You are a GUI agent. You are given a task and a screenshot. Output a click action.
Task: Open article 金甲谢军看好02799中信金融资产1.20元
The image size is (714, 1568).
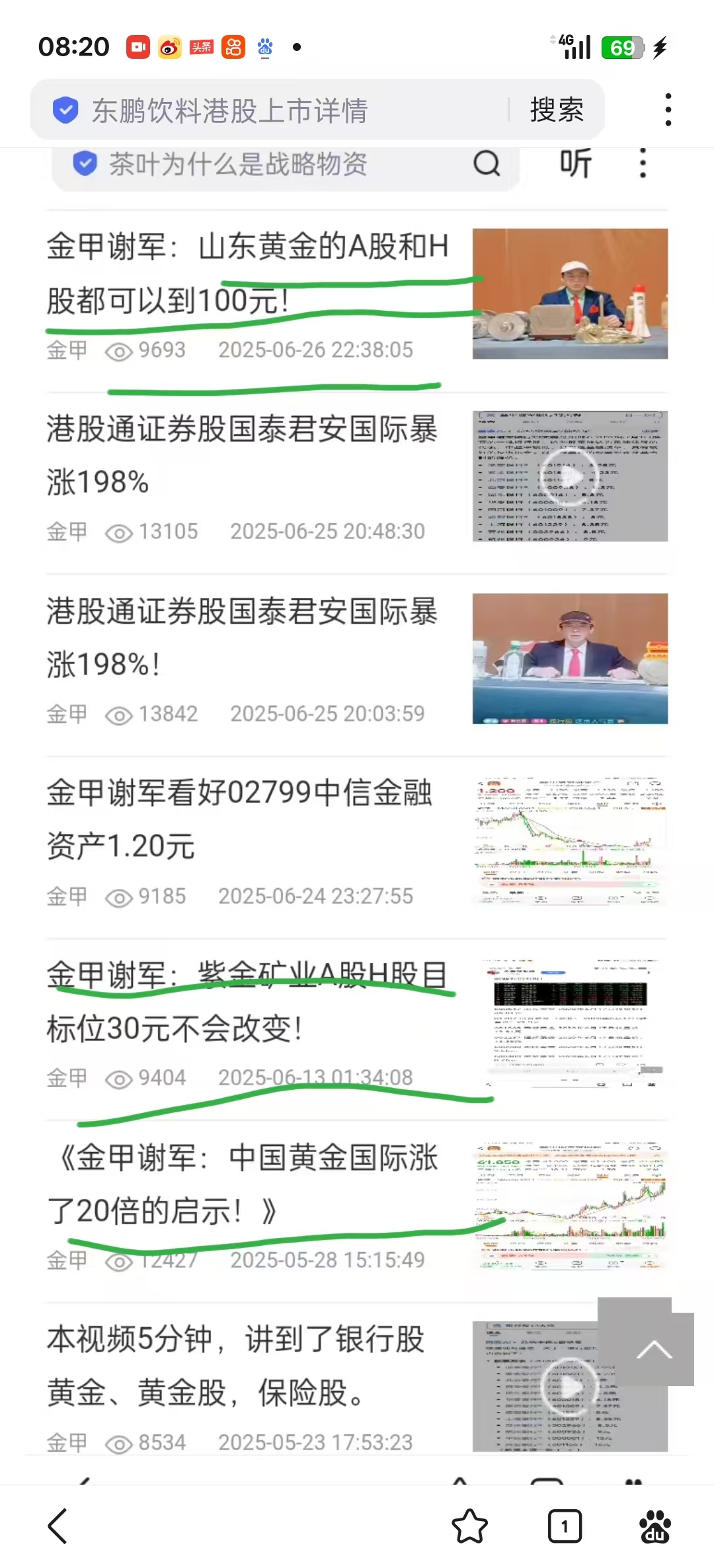pos(239,819)
